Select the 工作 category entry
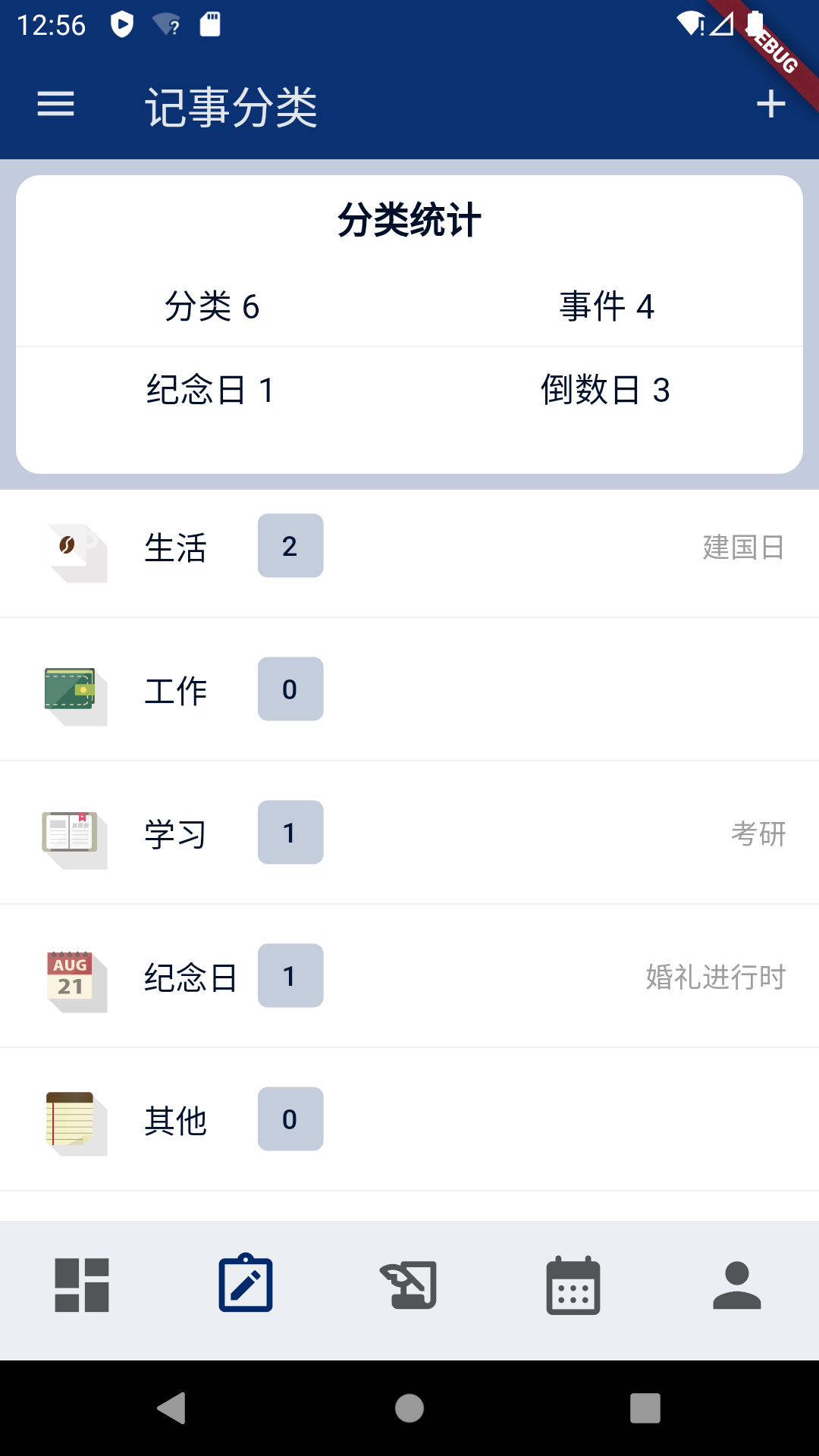The image size is (819, 1456). pos(409,690)
